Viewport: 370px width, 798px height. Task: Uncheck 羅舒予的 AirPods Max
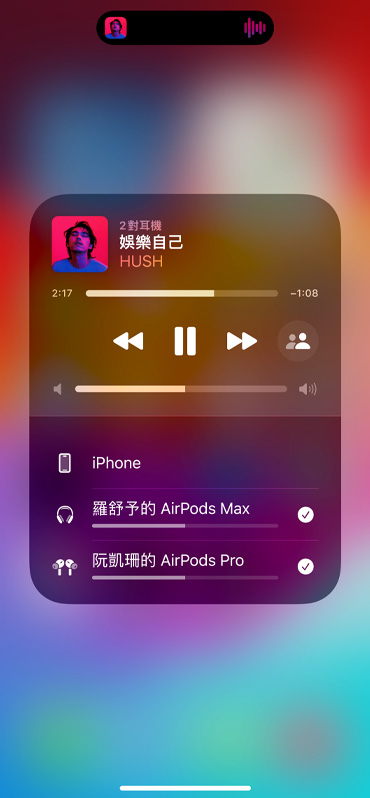pyautogui.click(x=305, y=515)
